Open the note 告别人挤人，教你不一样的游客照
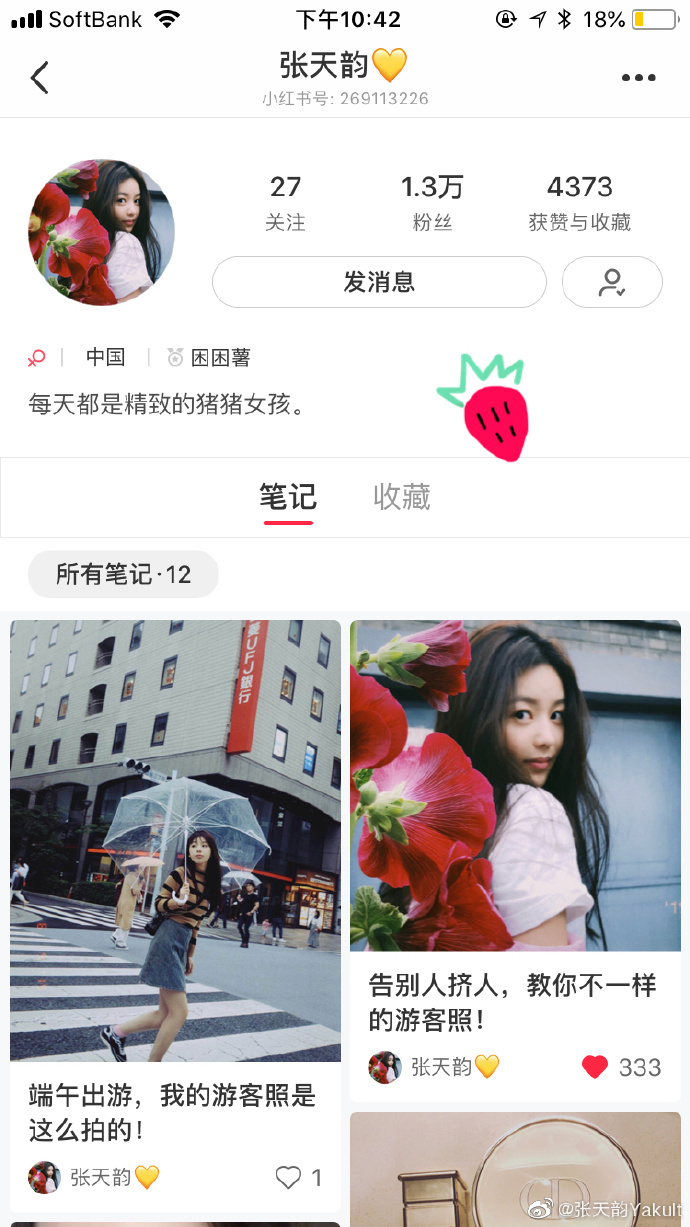This screenshot has width=690, height=1227. click(x=515, y=785)
